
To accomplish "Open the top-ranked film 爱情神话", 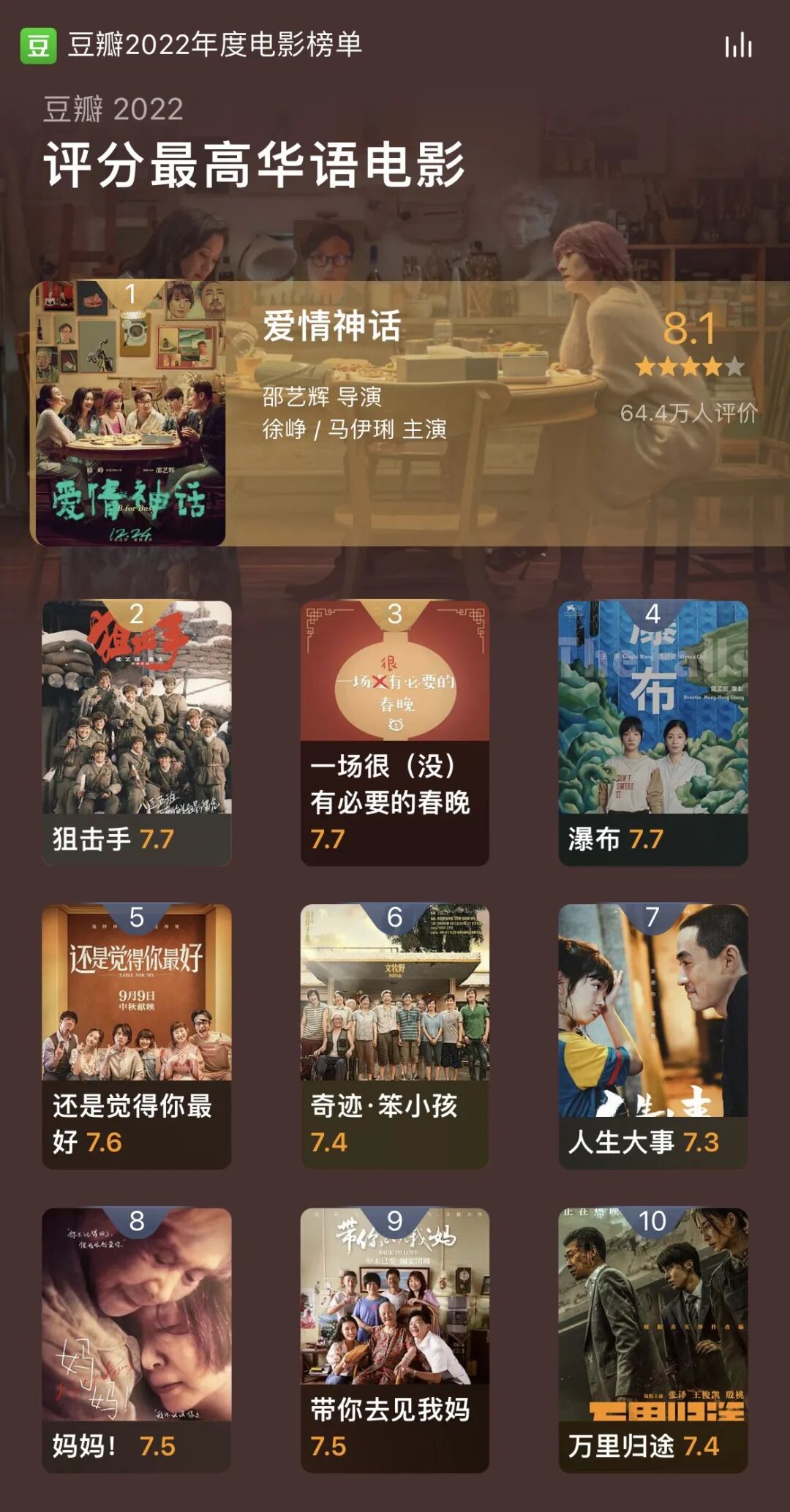I will pos(410,413).
